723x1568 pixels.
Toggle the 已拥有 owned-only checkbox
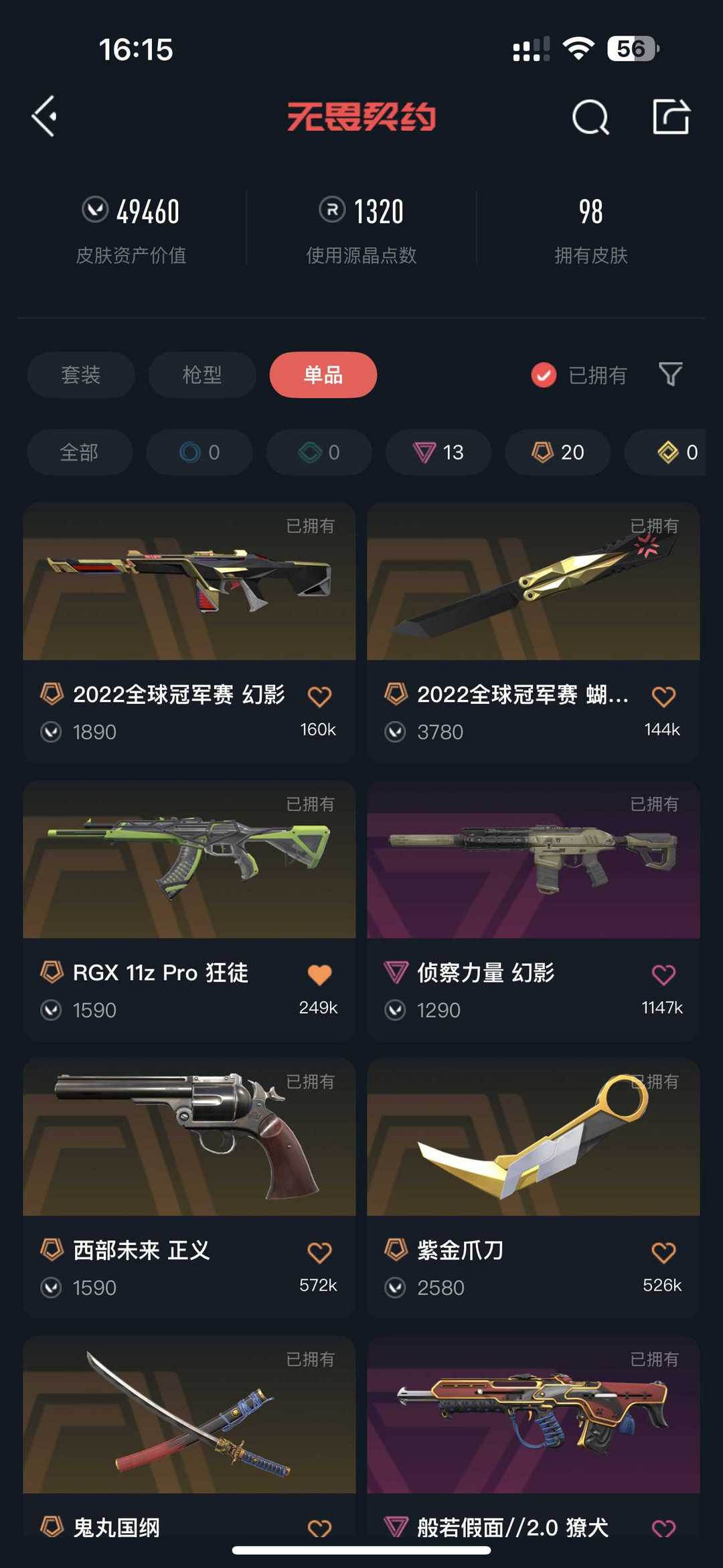click(x=544, y=375)
